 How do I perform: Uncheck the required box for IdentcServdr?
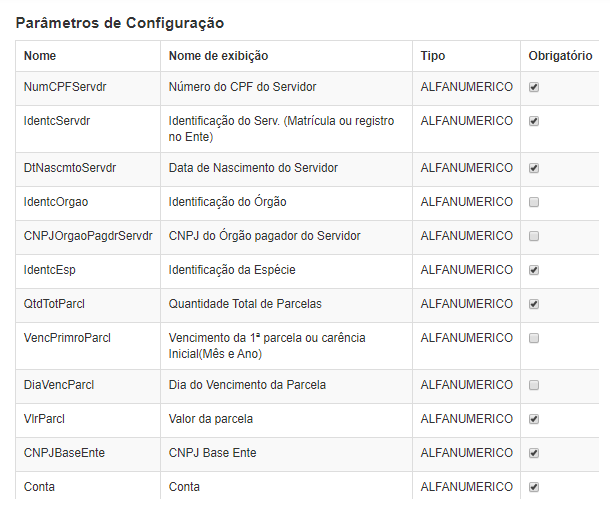point(534,121)
